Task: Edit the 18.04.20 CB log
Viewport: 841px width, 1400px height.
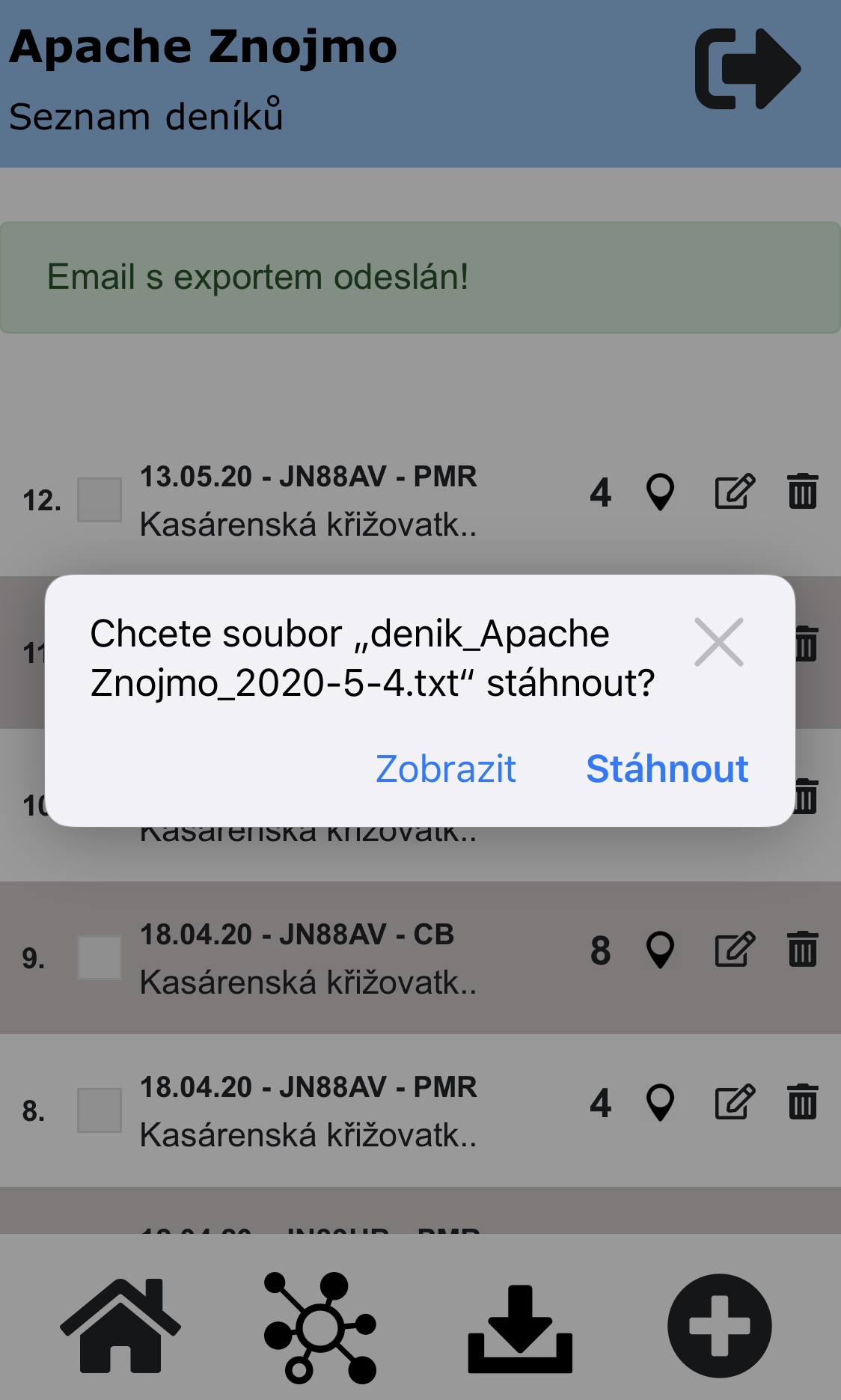Action: pos(735,950)
